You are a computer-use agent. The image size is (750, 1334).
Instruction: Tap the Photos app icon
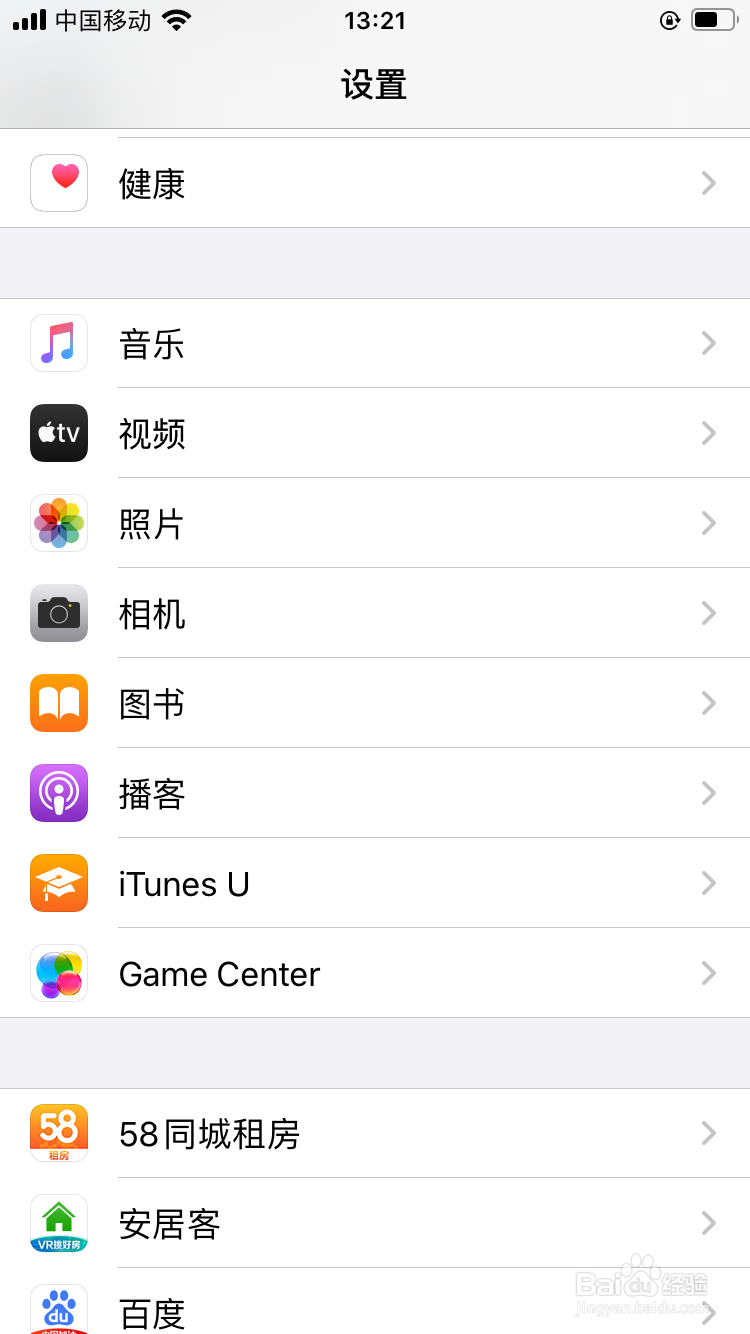tap(58, 523)
